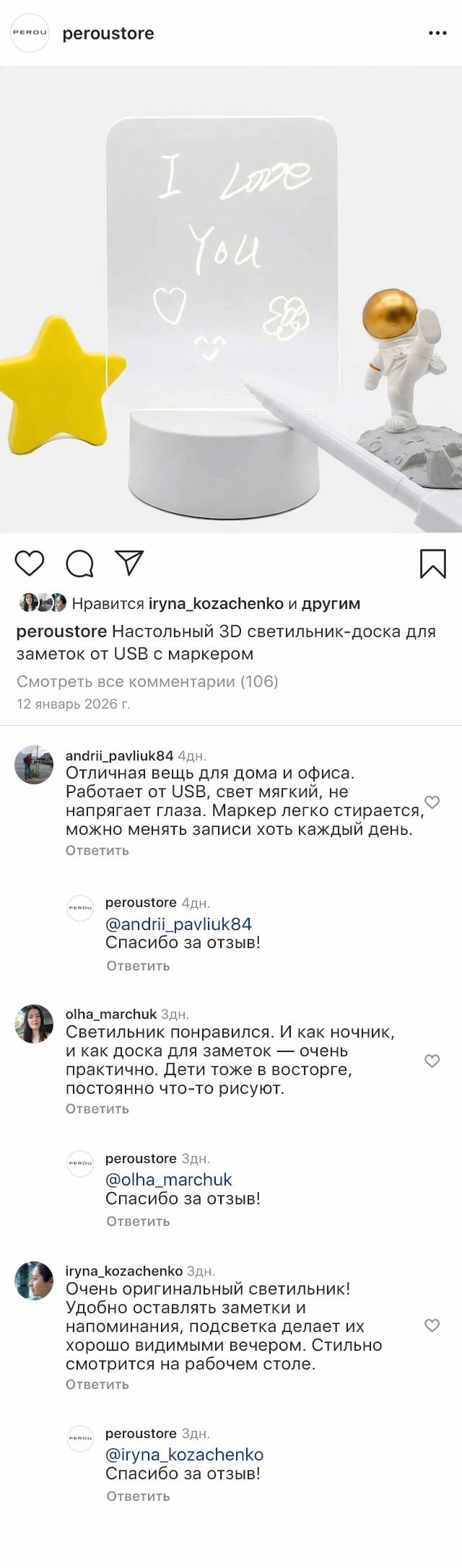Reply to olha_marchuk's comment

click(x=97, y=1108)
